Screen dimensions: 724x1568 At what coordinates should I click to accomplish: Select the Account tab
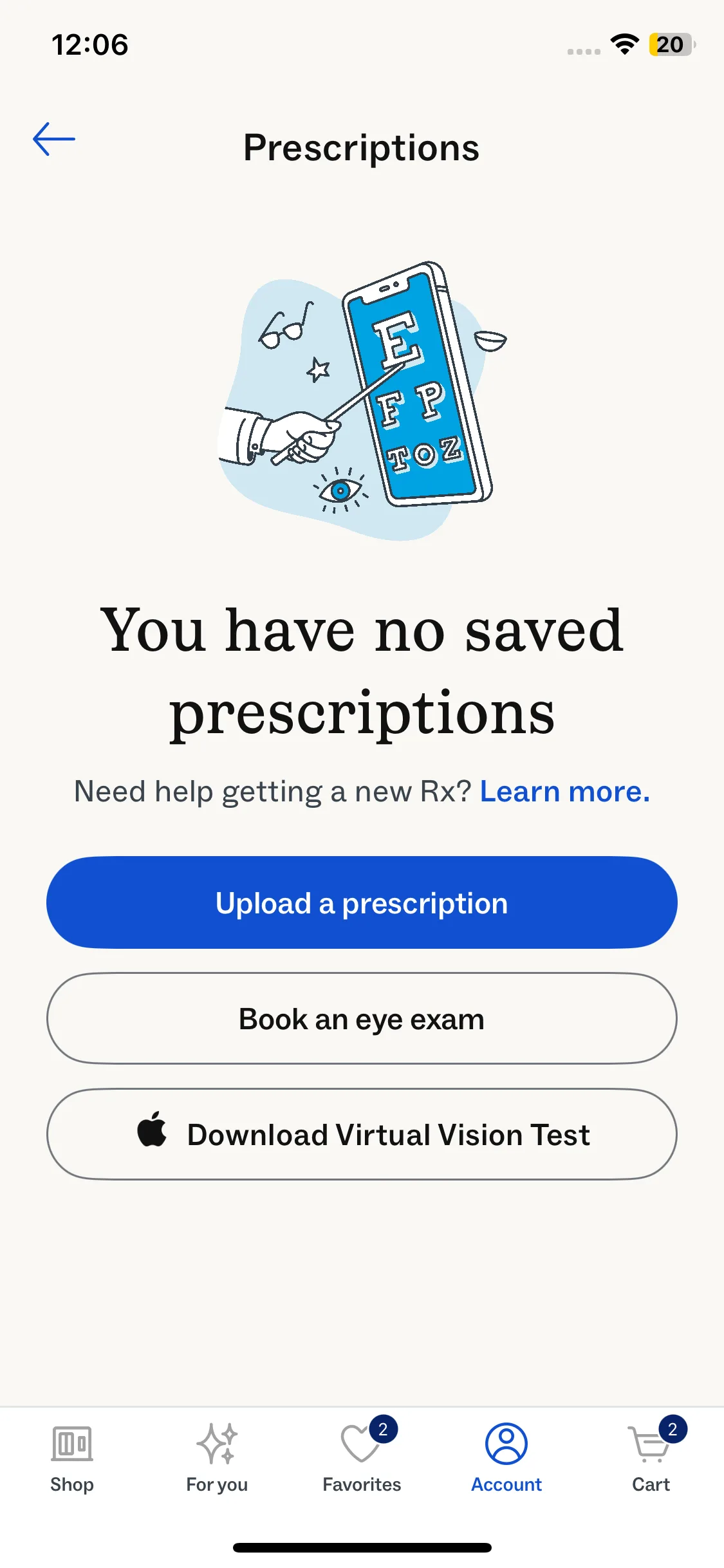[x=506, y=1456]
